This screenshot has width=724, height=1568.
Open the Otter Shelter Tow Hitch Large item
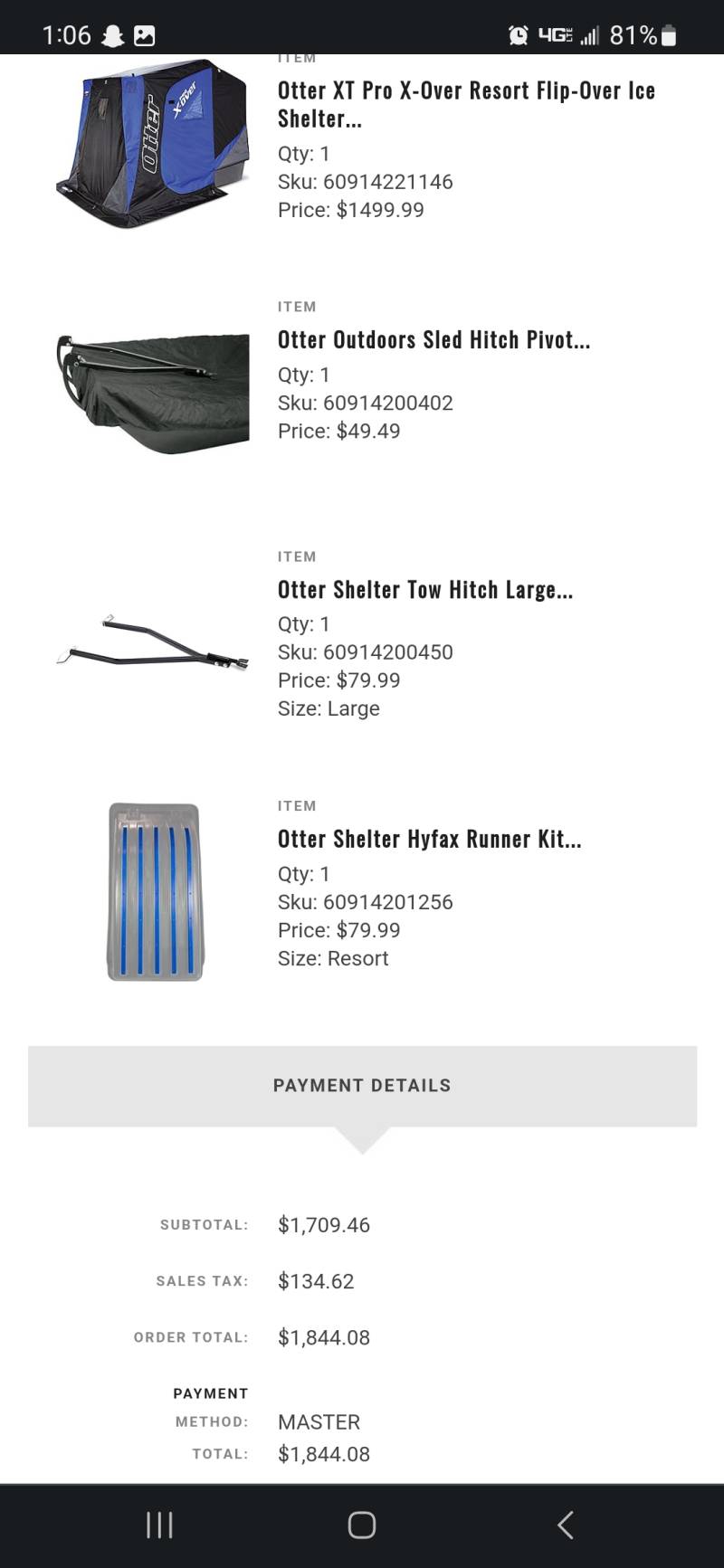(x=425, y=589)
